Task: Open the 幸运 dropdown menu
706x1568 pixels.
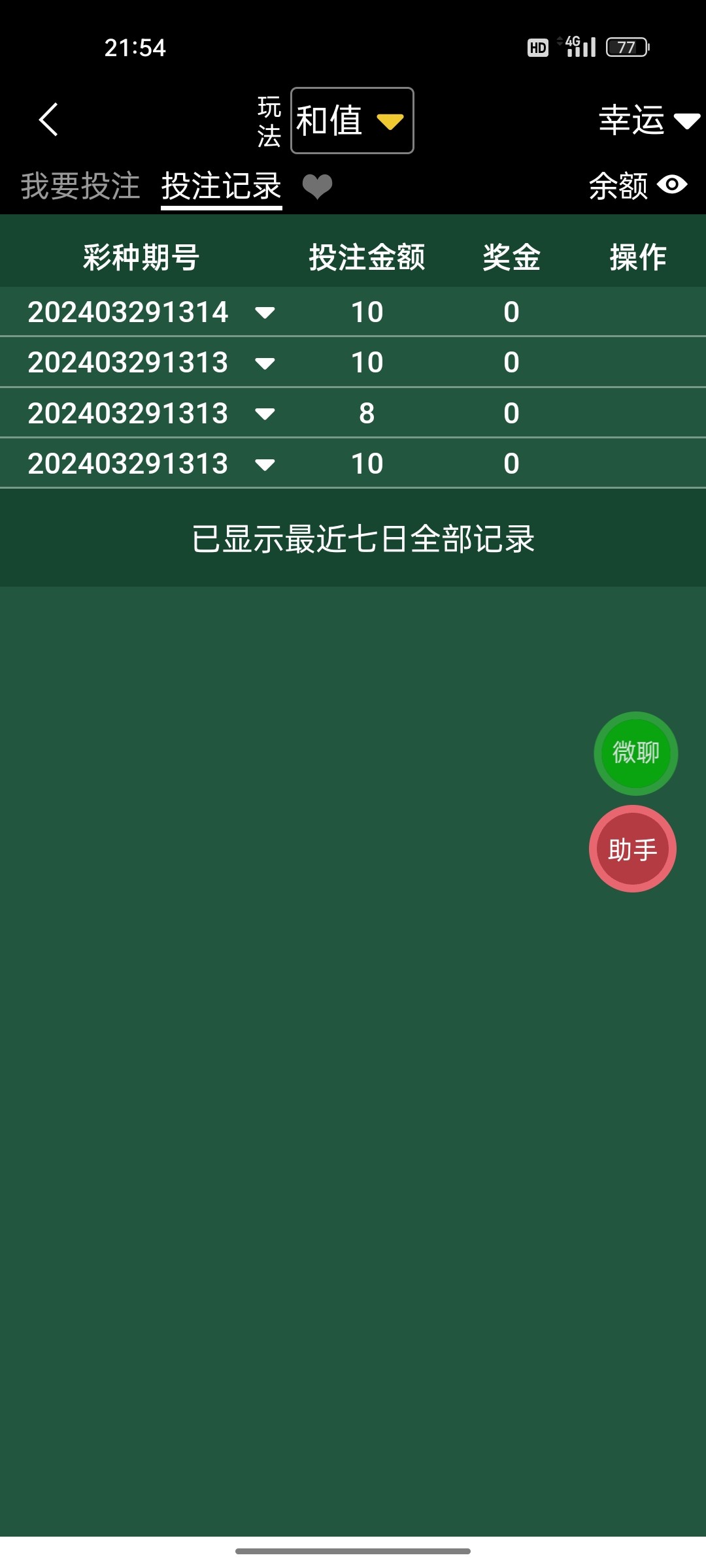Action: [x=648, y=120]
